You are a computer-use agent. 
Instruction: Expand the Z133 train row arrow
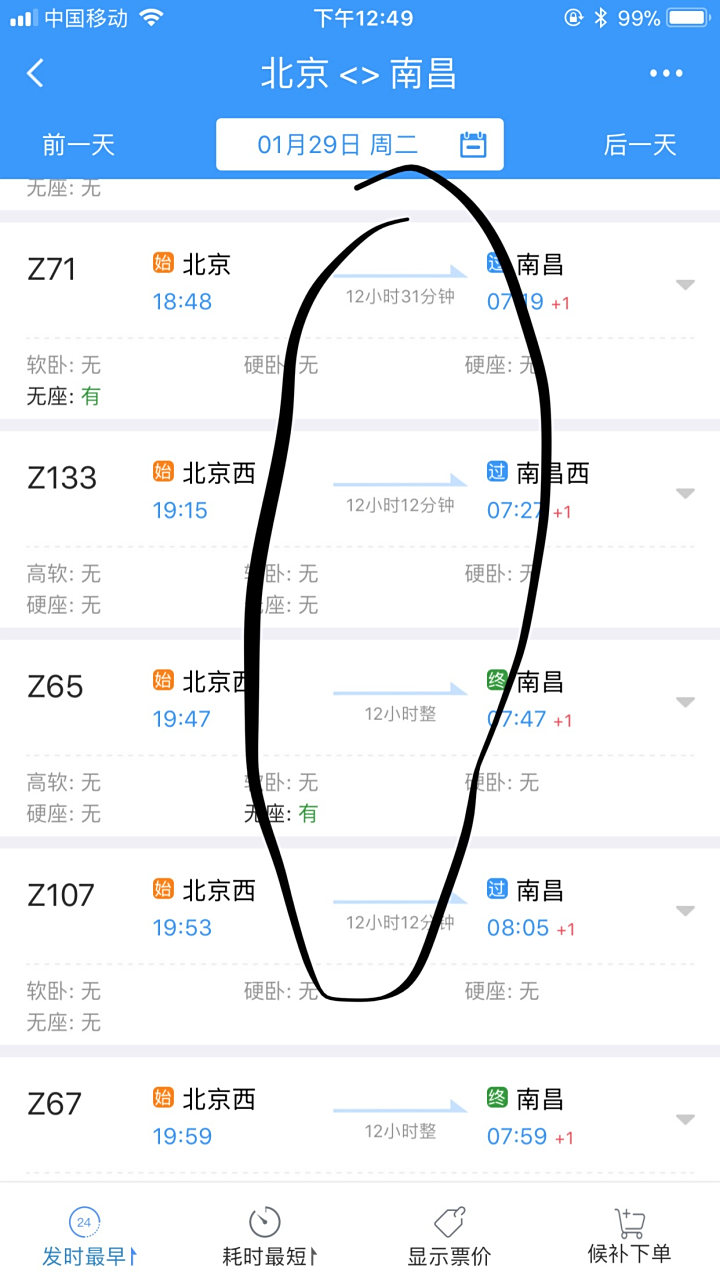coord(685,493)
